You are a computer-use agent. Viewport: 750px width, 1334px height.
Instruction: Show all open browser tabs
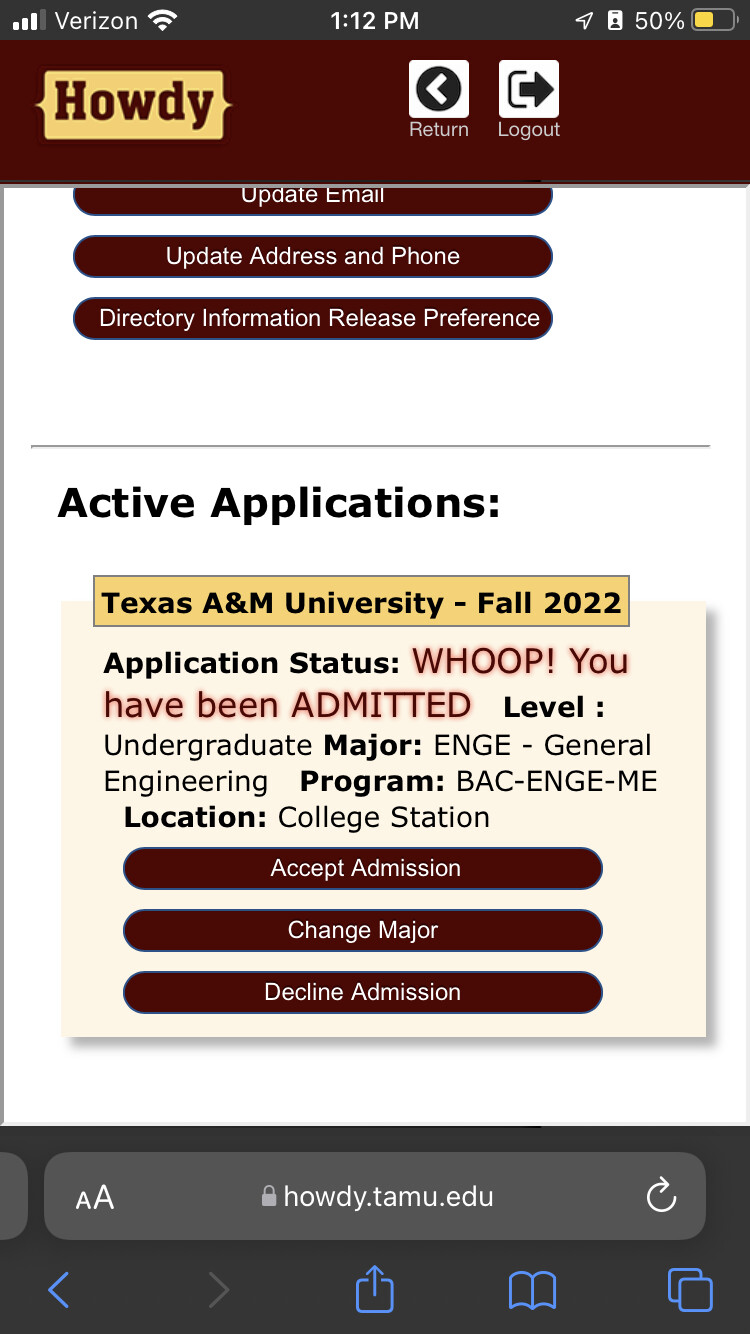690,1290
